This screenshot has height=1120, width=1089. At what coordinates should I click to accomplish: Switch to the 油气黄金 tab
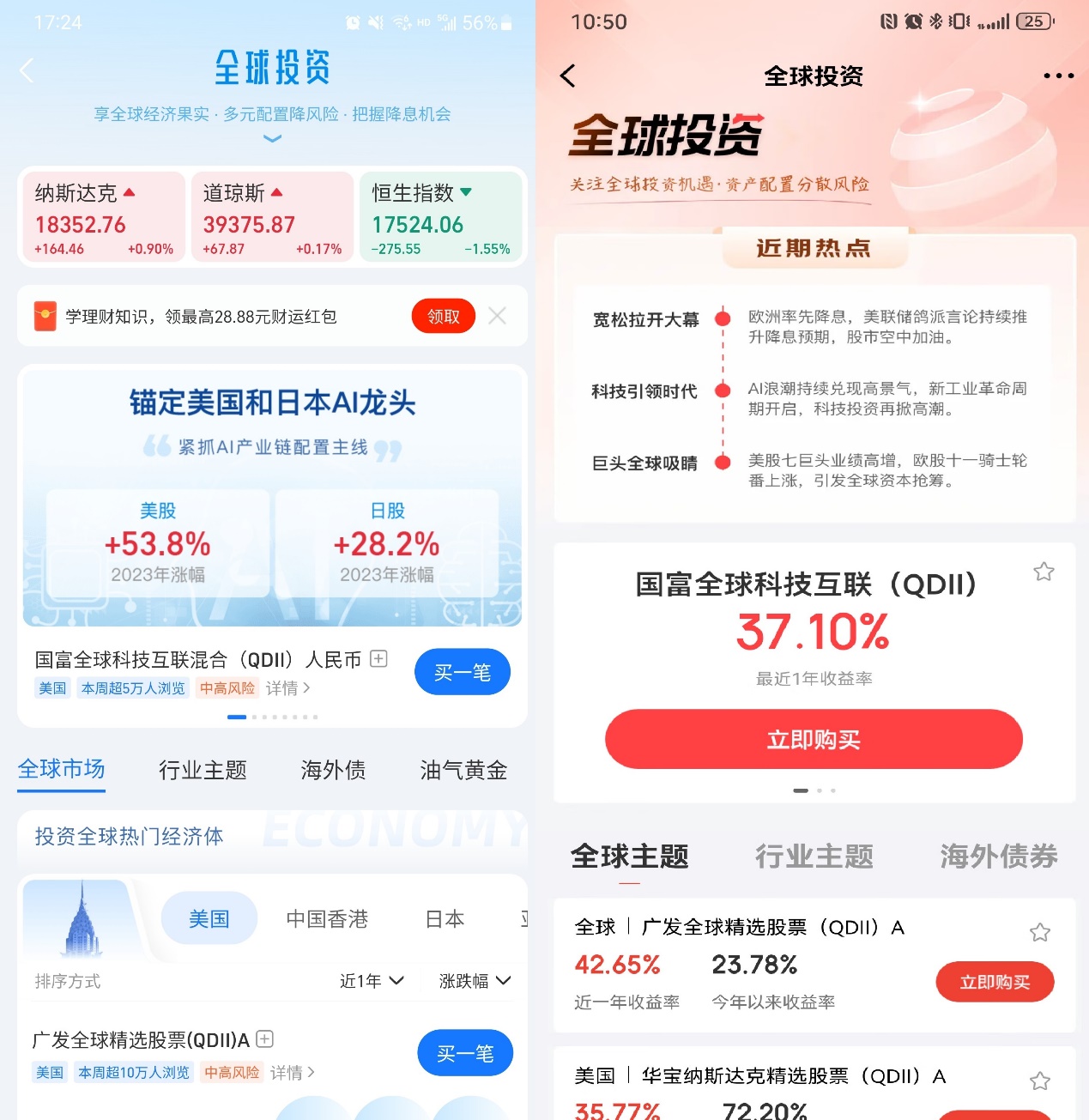[463, 770]
